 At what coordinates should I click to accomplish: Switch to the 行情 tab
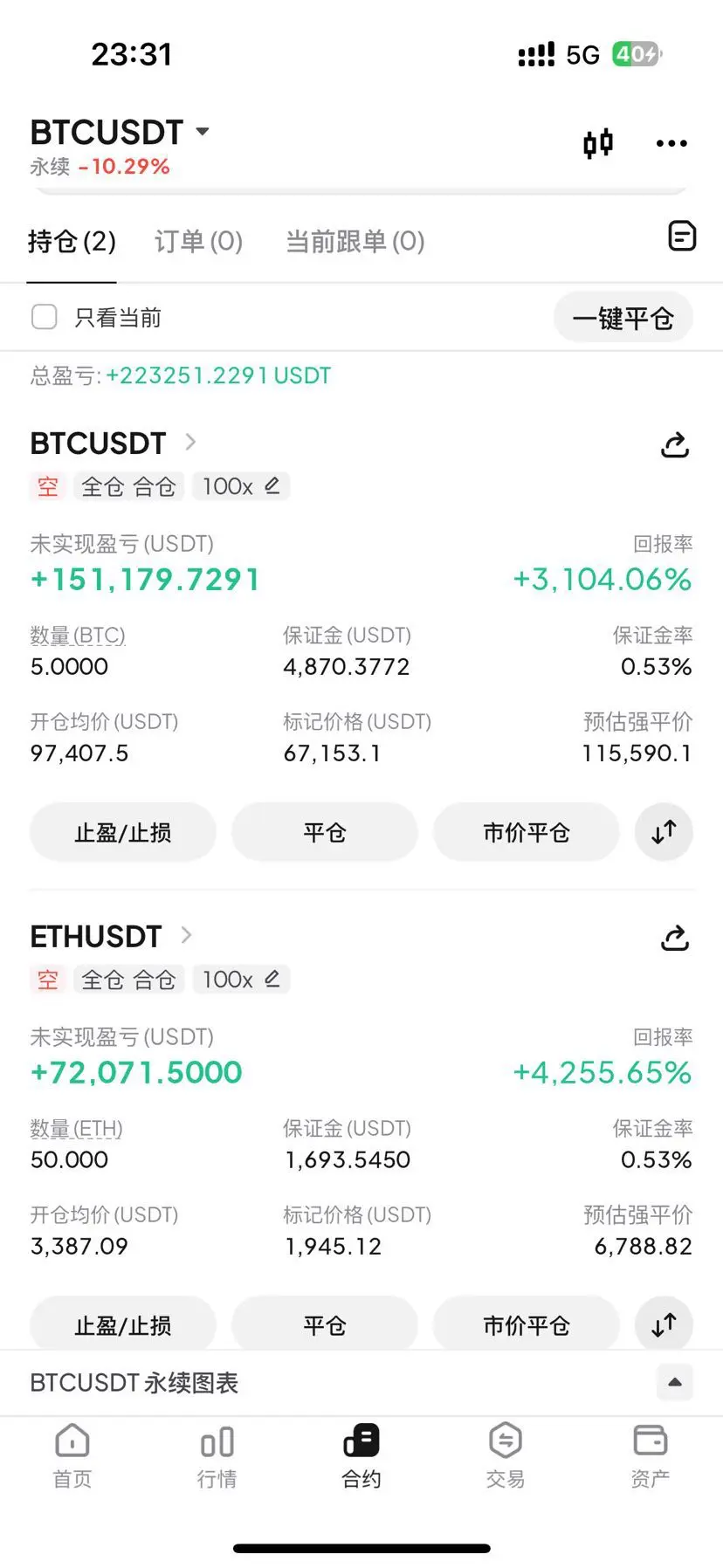[x=217, y=1455]
